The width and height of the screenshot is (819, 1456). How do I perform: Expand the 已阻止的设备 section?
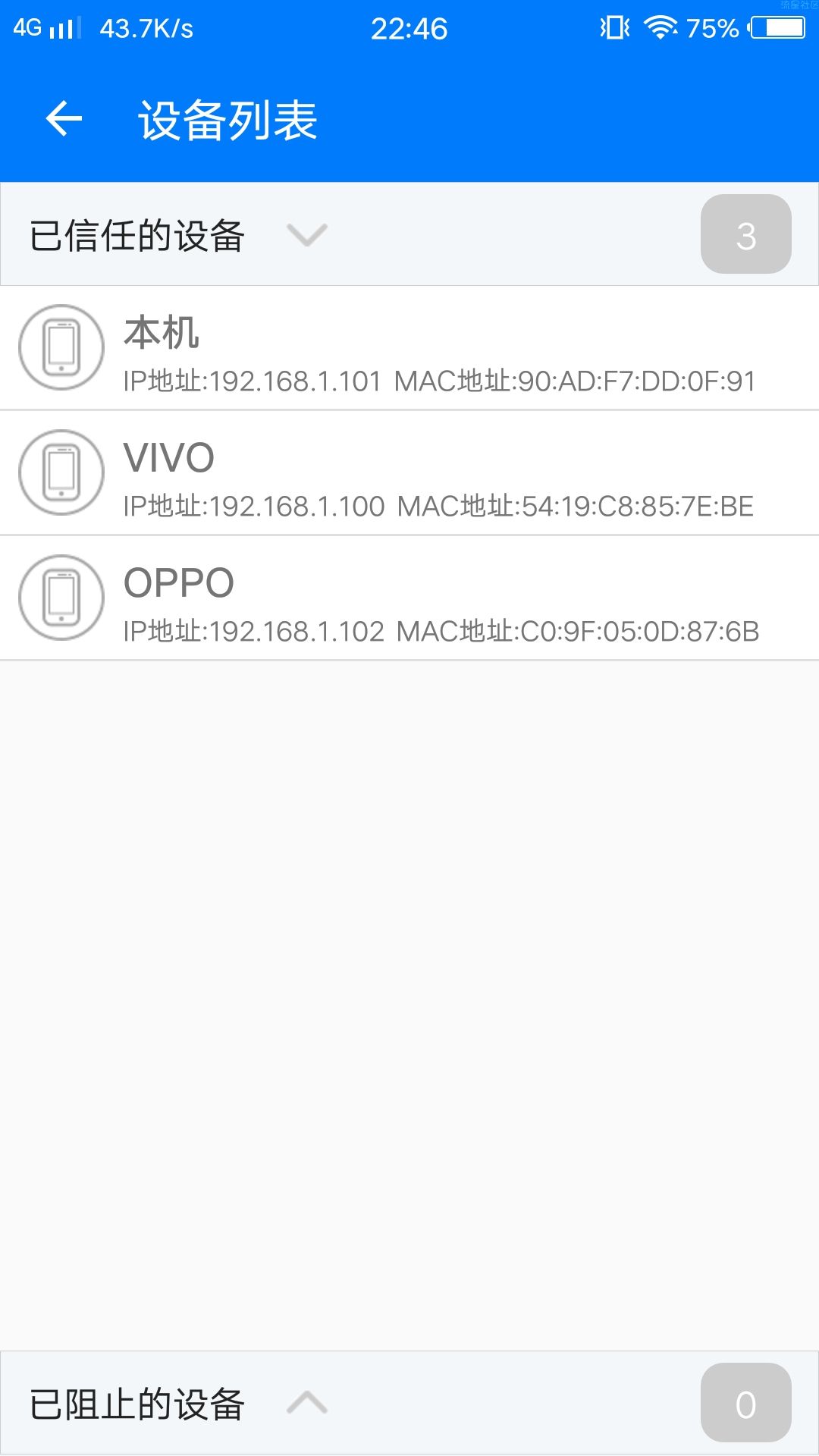pos(306,1403)
